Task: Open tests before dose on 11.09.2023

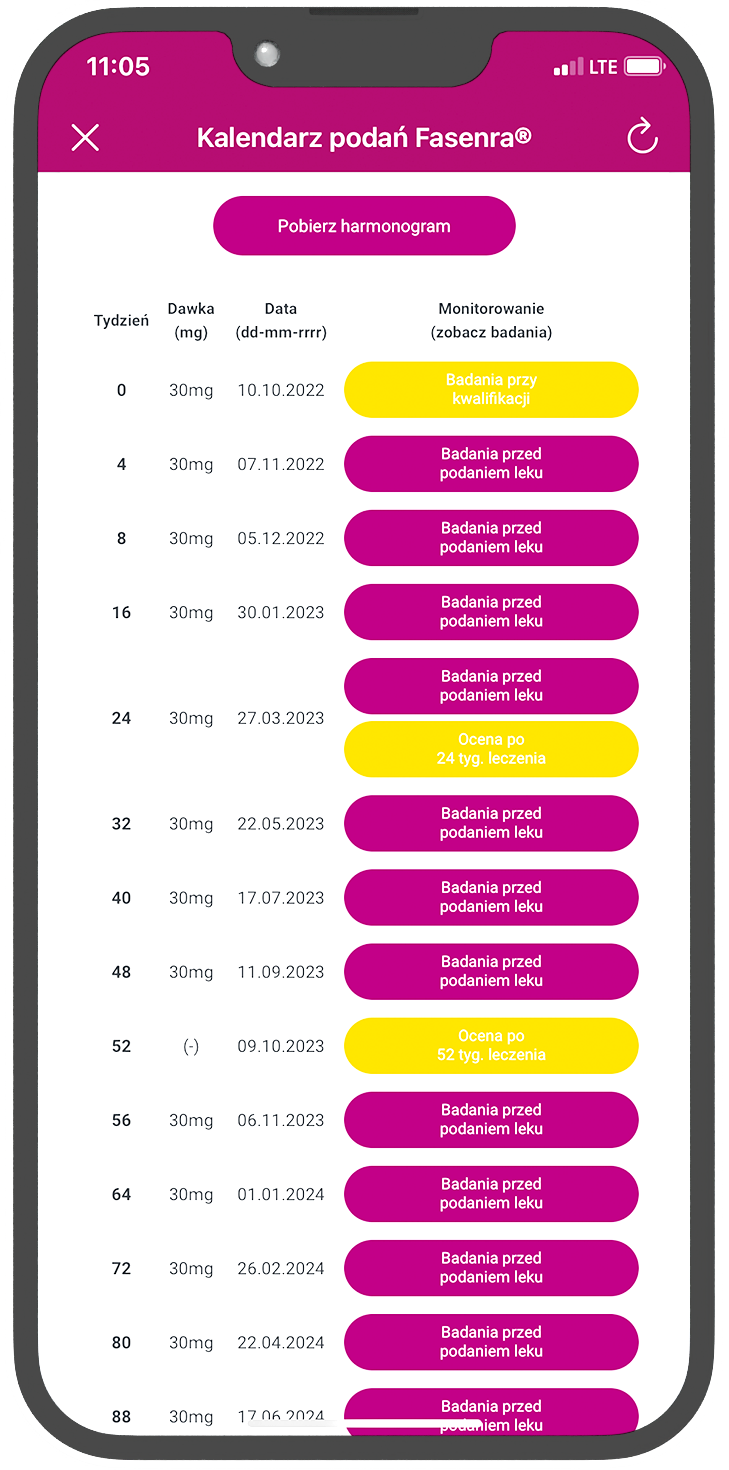Action: pyautogui.click(x=491, y=971)
